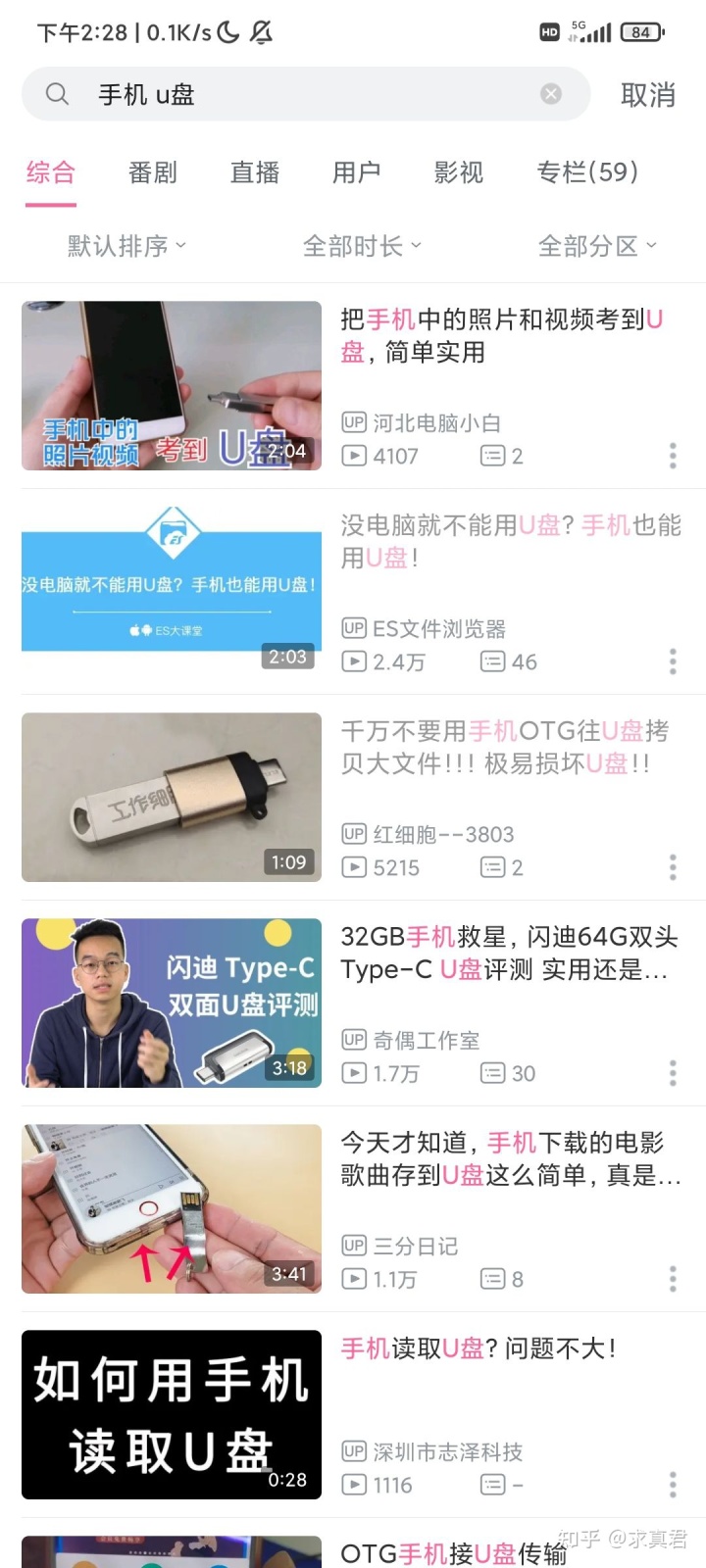Clear the search text with the X icon
Image resolution: width=706 pixels, height=1568 pixels.
click(551, 94)
